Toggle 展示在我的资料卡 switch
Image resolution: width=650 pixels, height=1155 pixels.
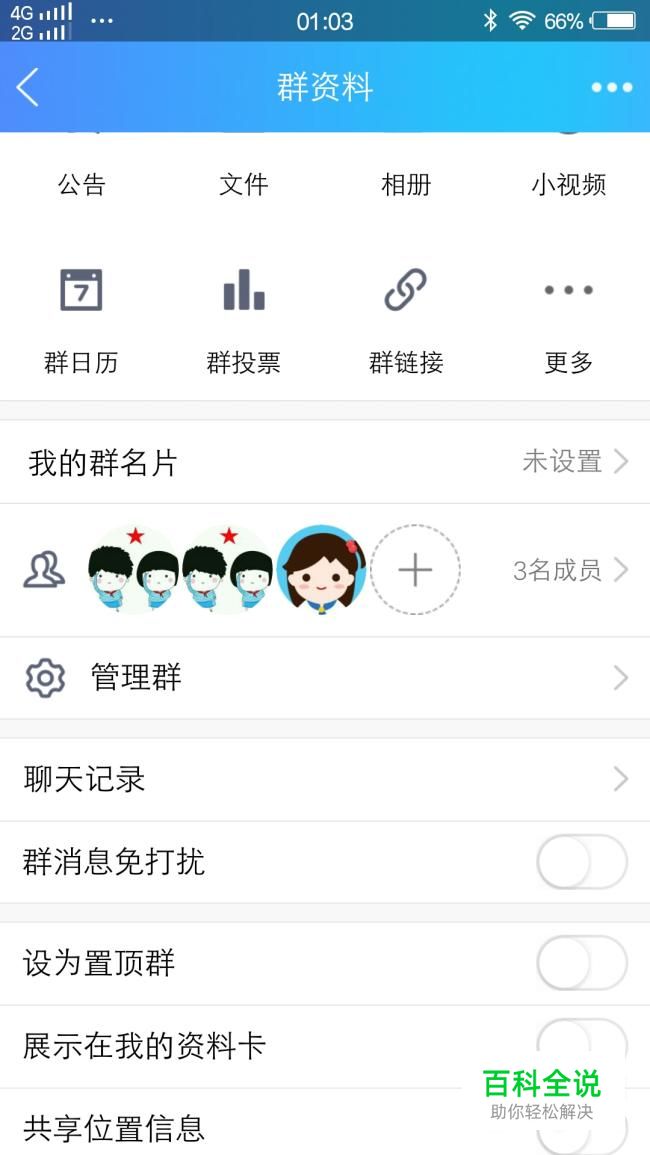click(581, 1045)
